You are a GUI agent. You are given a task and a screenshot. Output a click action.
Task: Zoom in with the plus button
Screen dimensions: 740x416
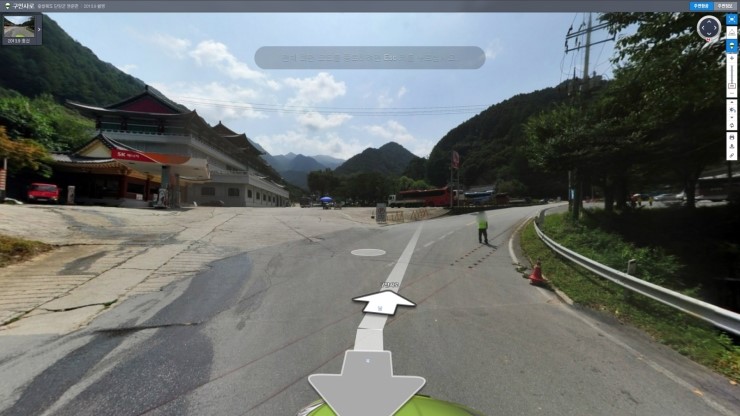click(731, 58)
